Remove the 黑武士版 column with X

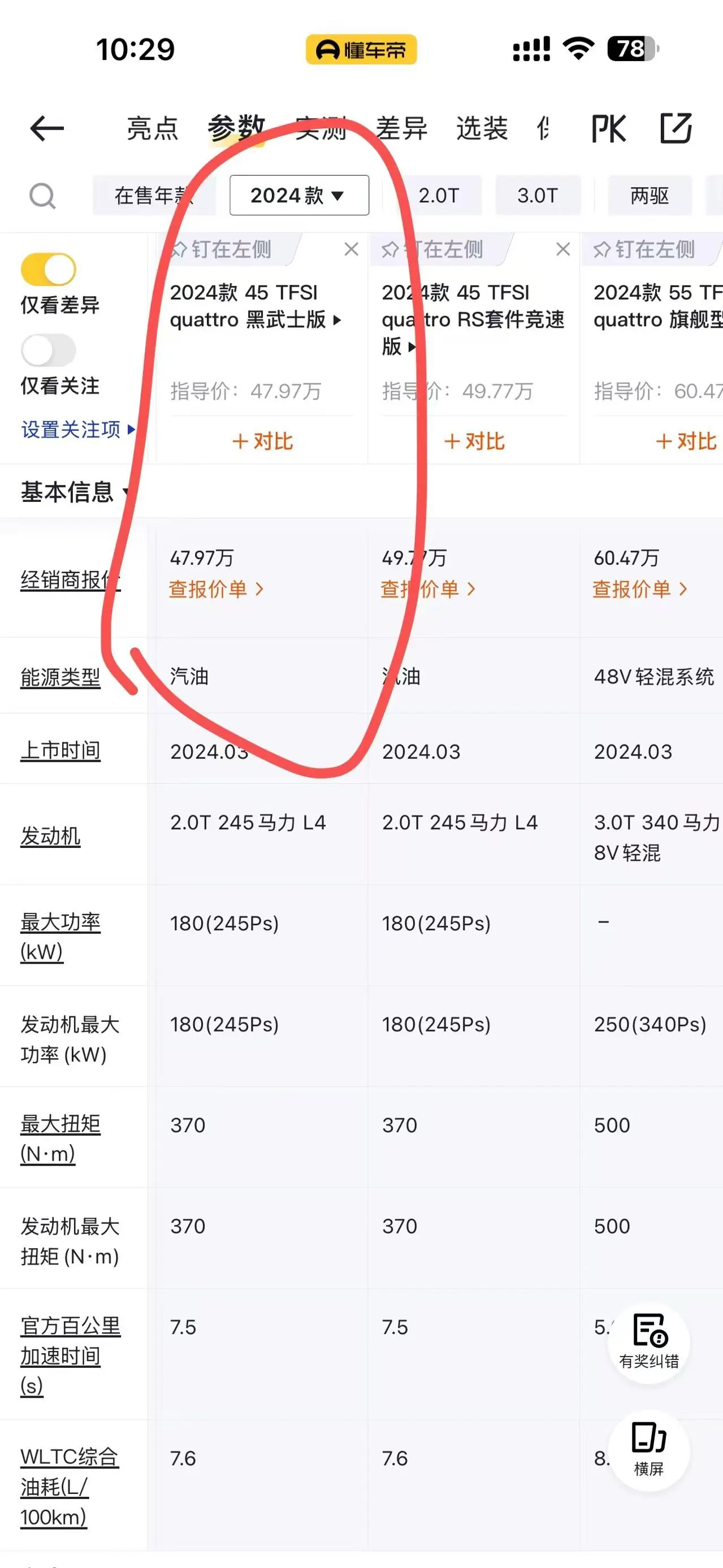tap(351, 249)
